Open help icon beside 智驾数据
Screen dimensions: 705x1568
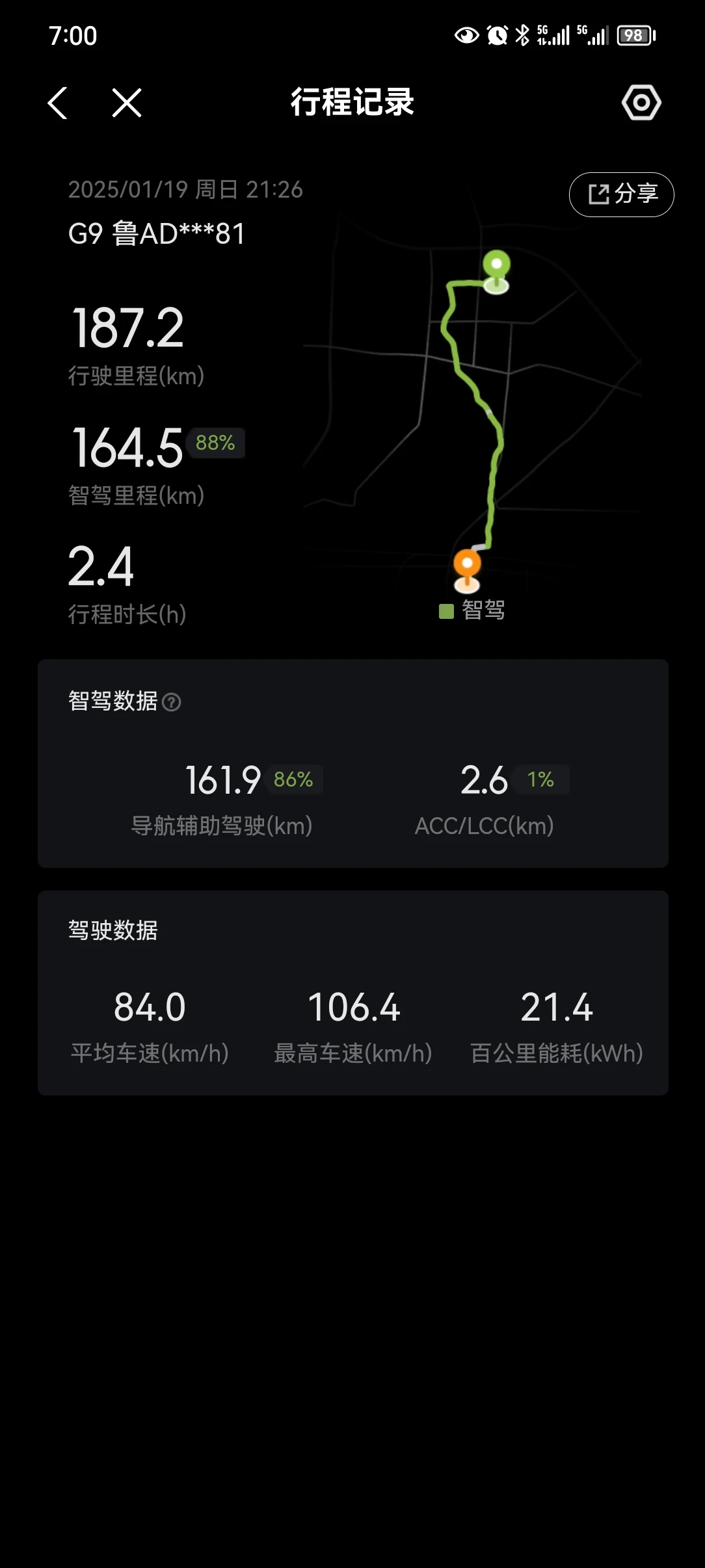172,702
